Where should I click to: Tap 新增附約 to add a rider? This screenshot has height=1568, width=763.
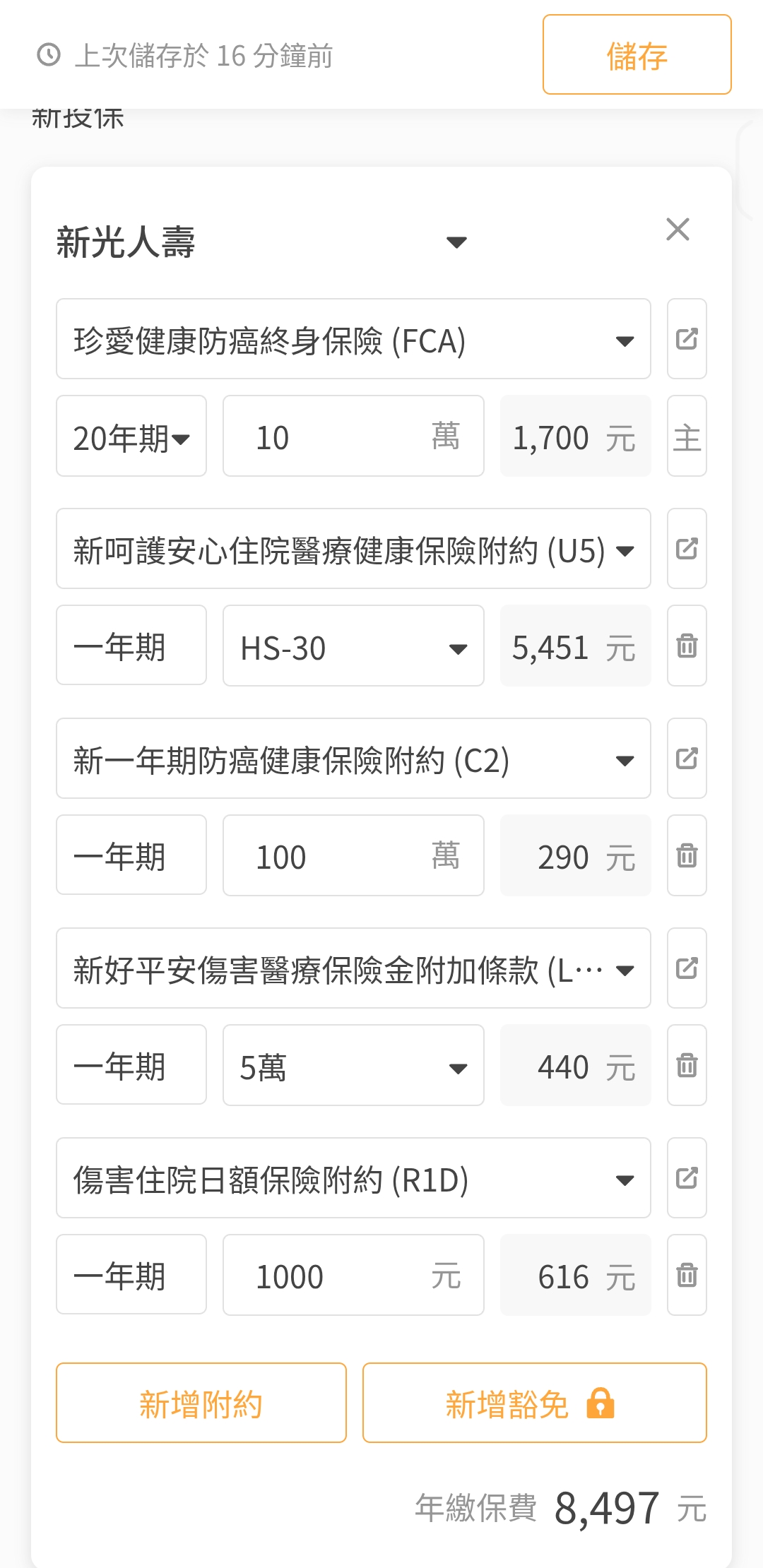(201, 1403)
